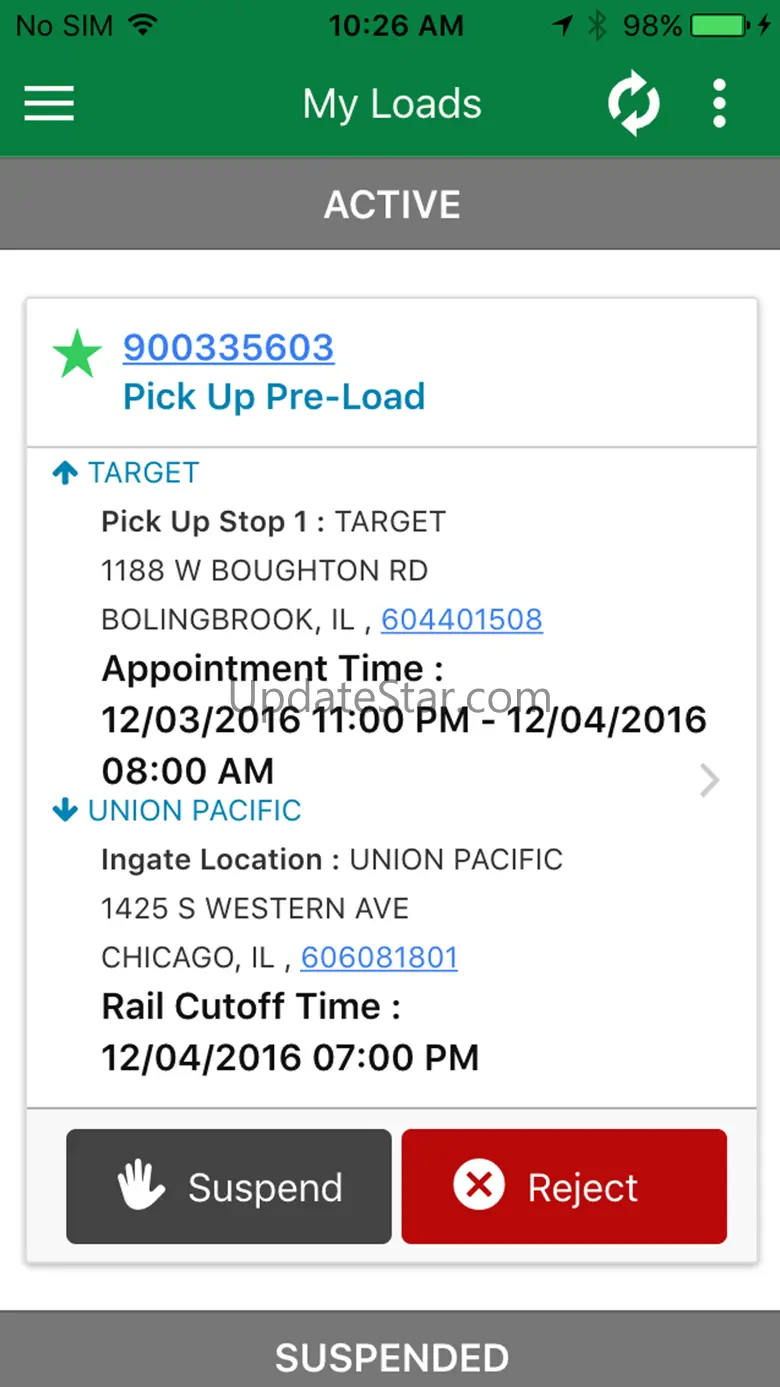Refresh the My Loads list

[633, 103]
